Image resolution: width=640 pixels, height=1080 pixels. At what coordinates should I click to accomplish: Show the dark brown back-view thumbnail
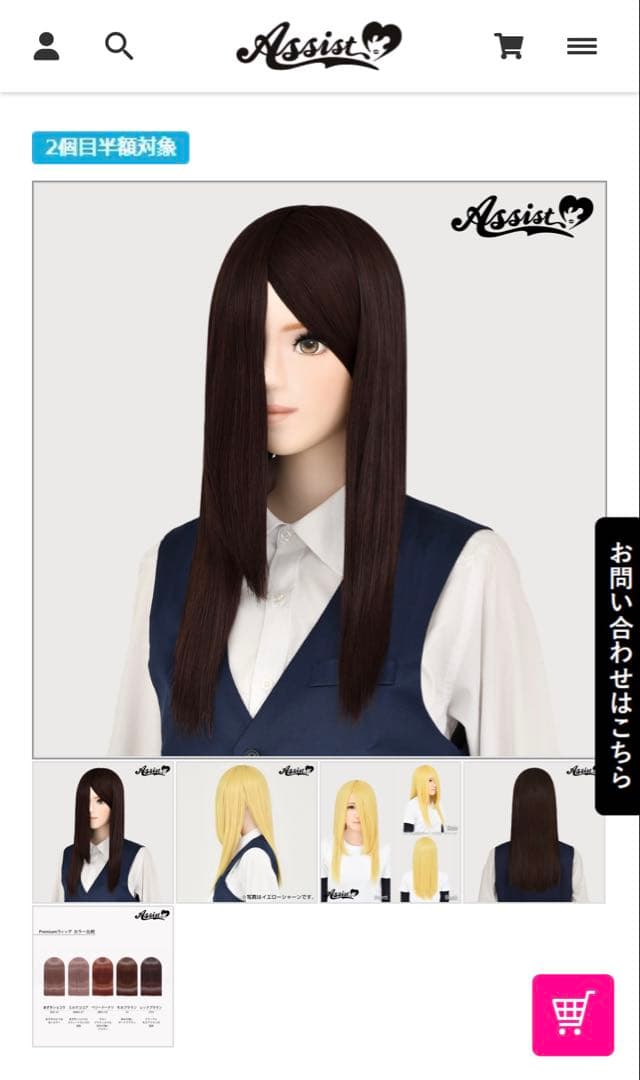pyautogui.click(x=534, y=832)
